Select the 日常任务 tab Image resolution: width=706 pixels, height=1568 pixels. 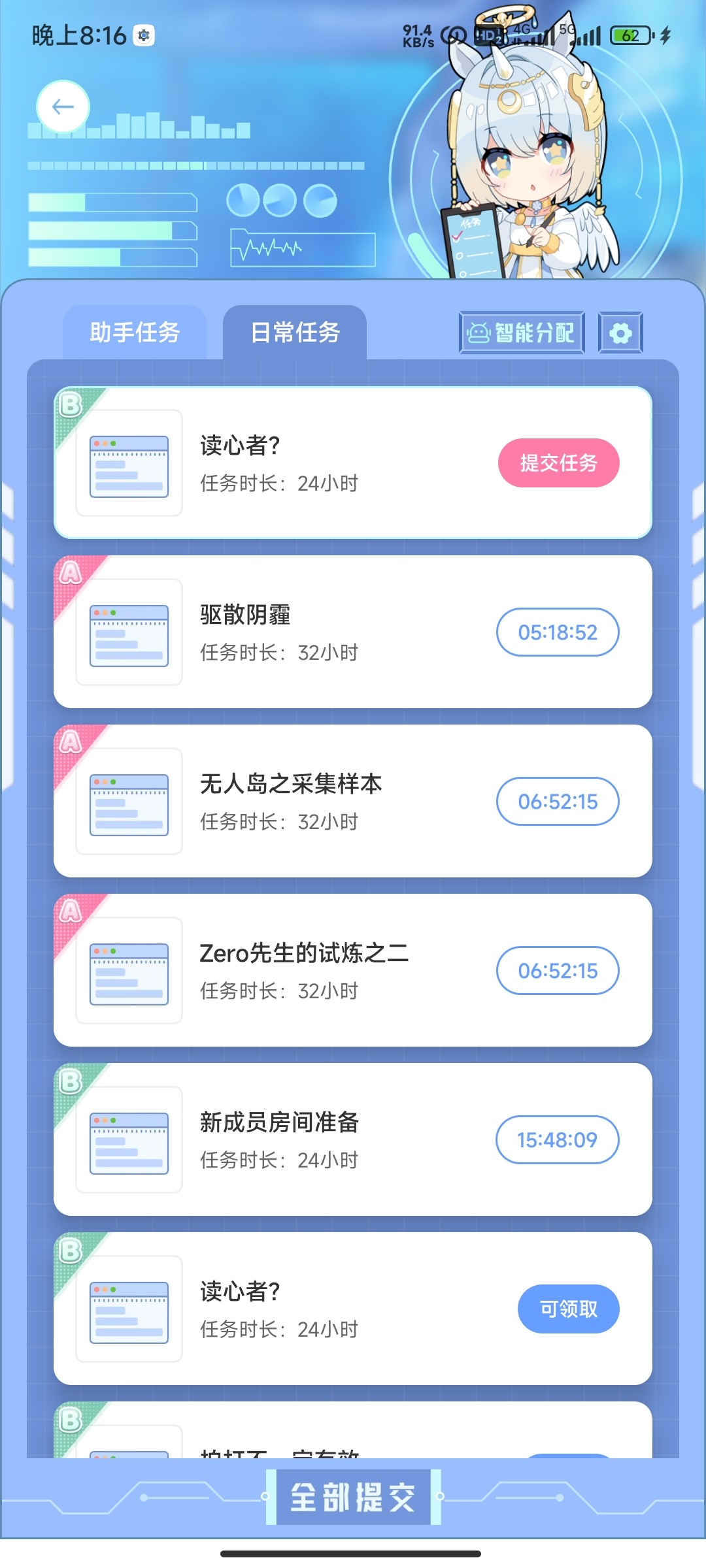(x=295, y=333)
